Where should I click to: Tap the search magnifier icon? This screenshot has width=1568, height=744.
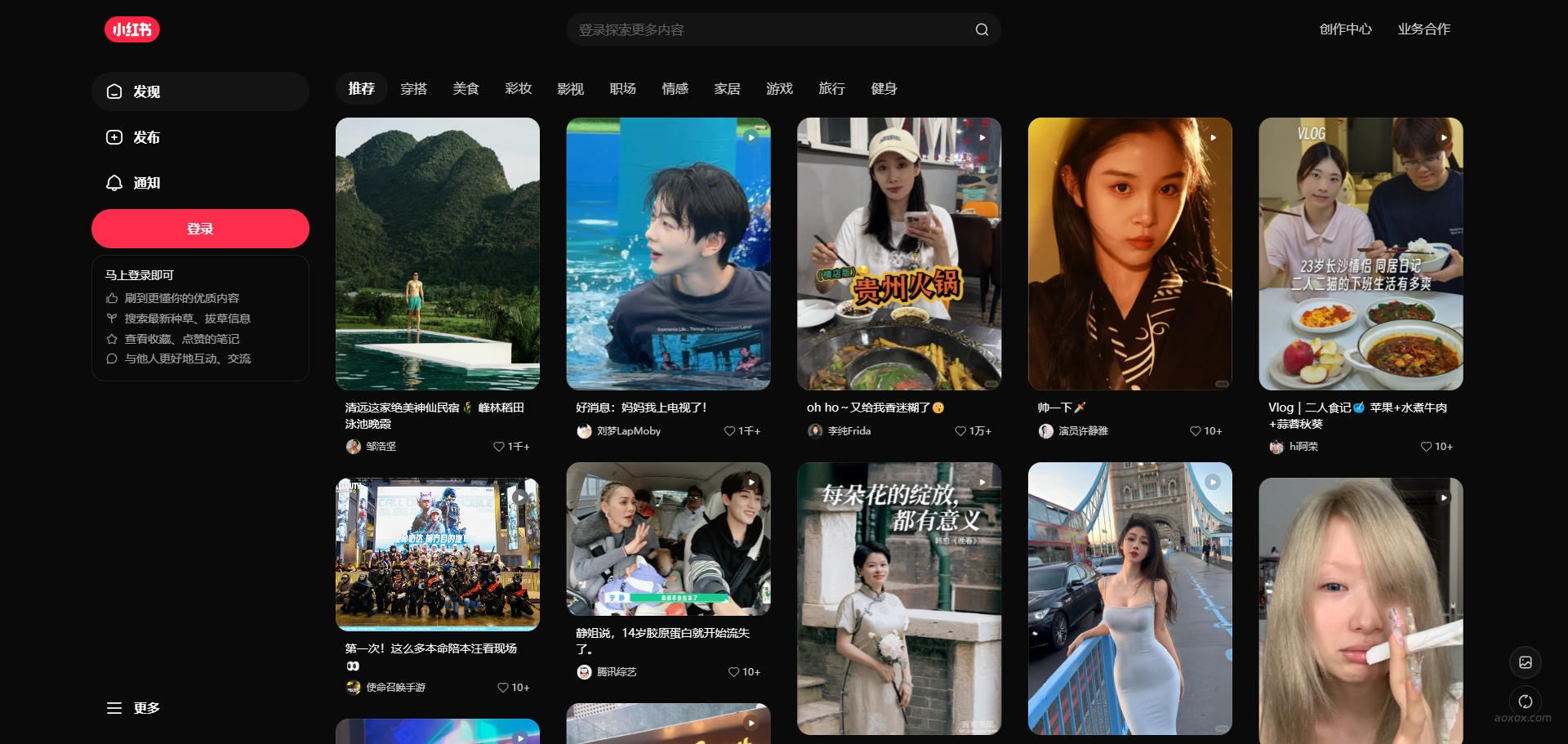pos(982,29)
